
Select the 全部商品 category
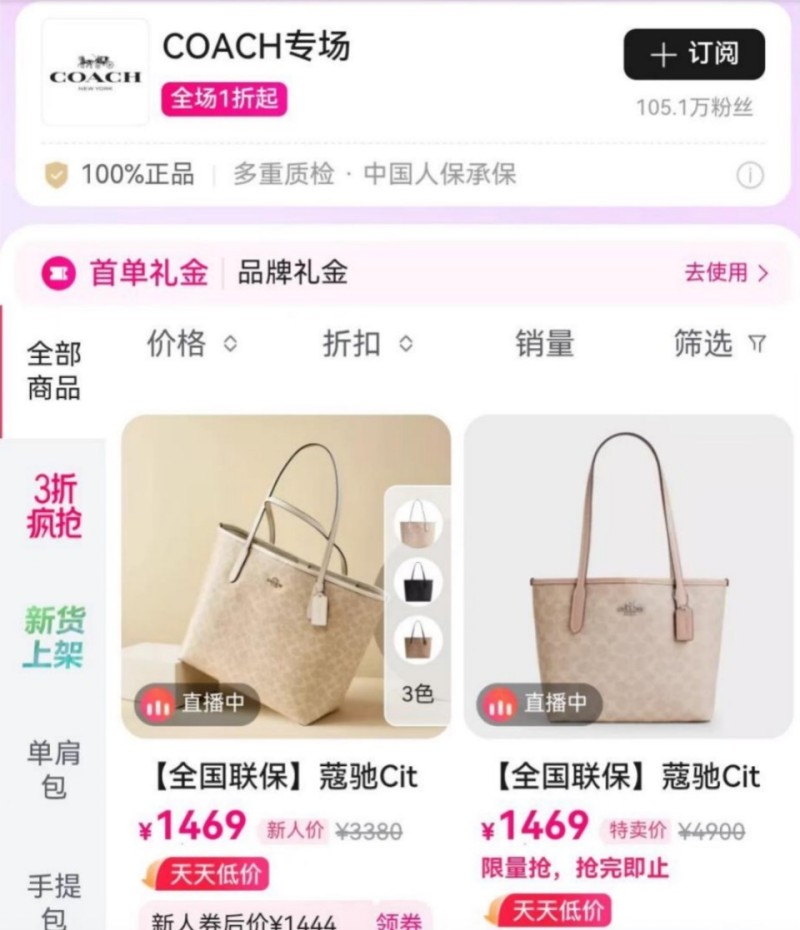[x=54, y=370]
